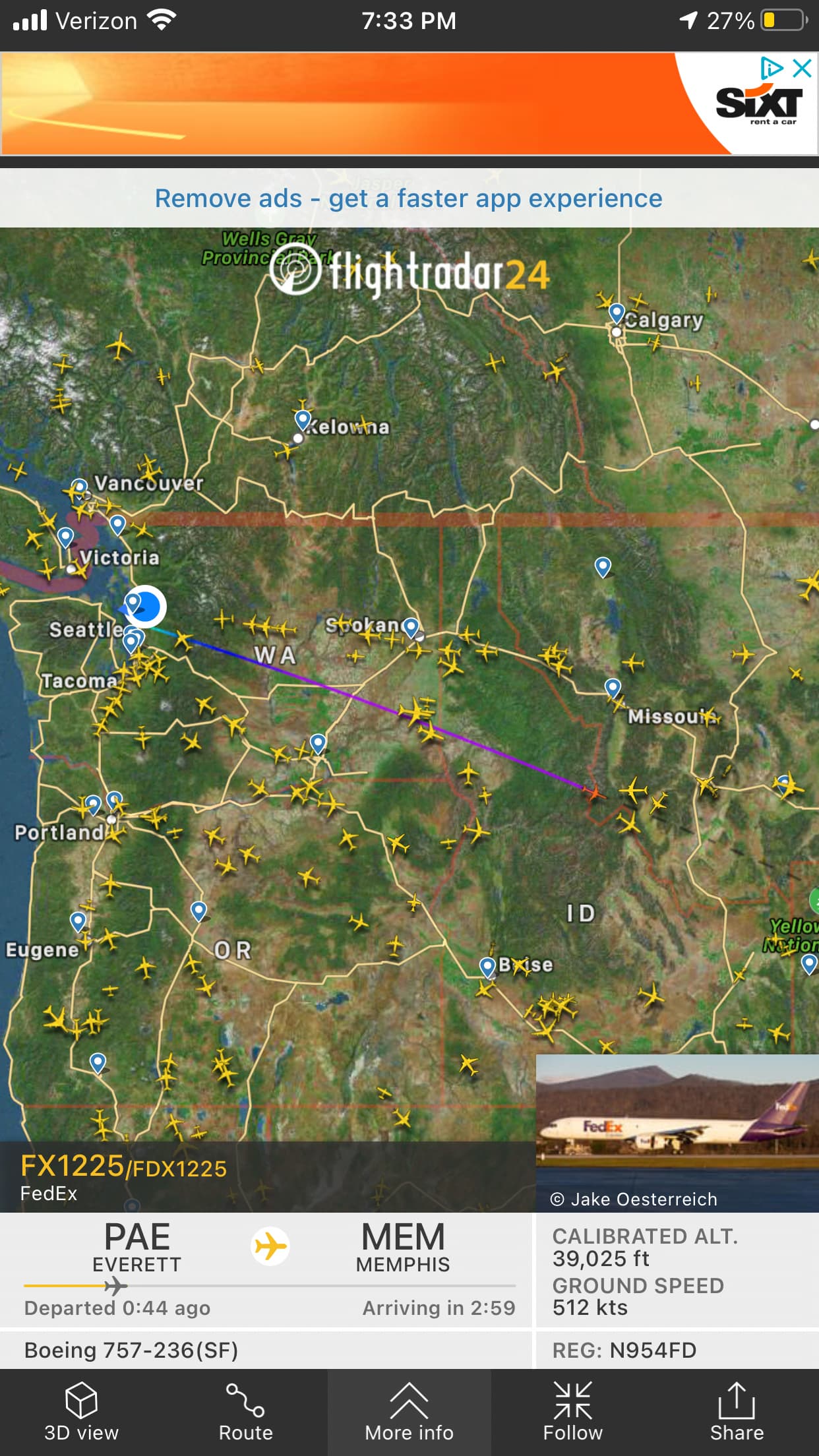Tap Remove ads banner link
This screenshot has height=1456, width=819.
tap(409, 198)
